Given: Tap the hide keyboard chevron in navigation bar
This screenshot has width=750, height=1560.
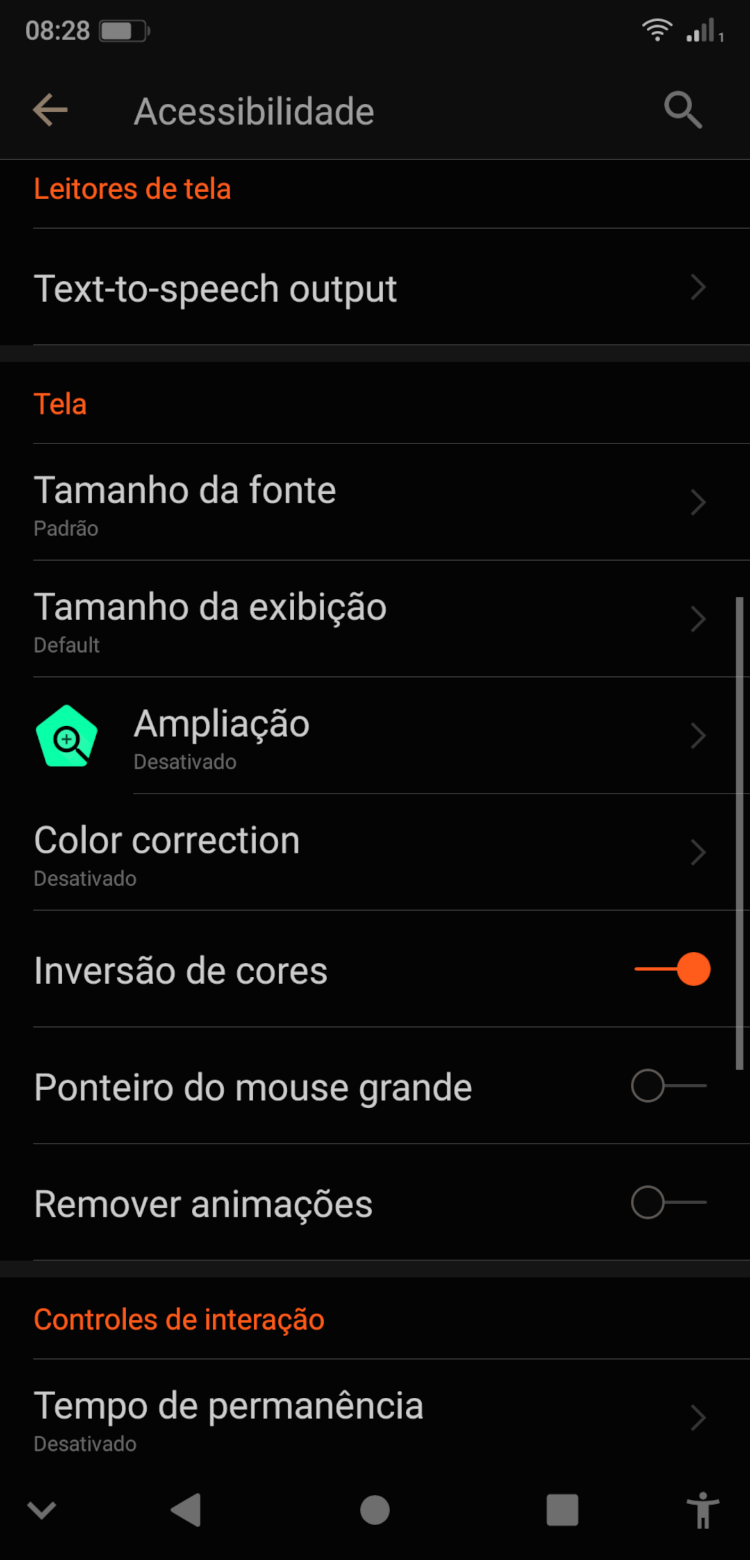Looking at the screenshot, I should point(42,1510).
